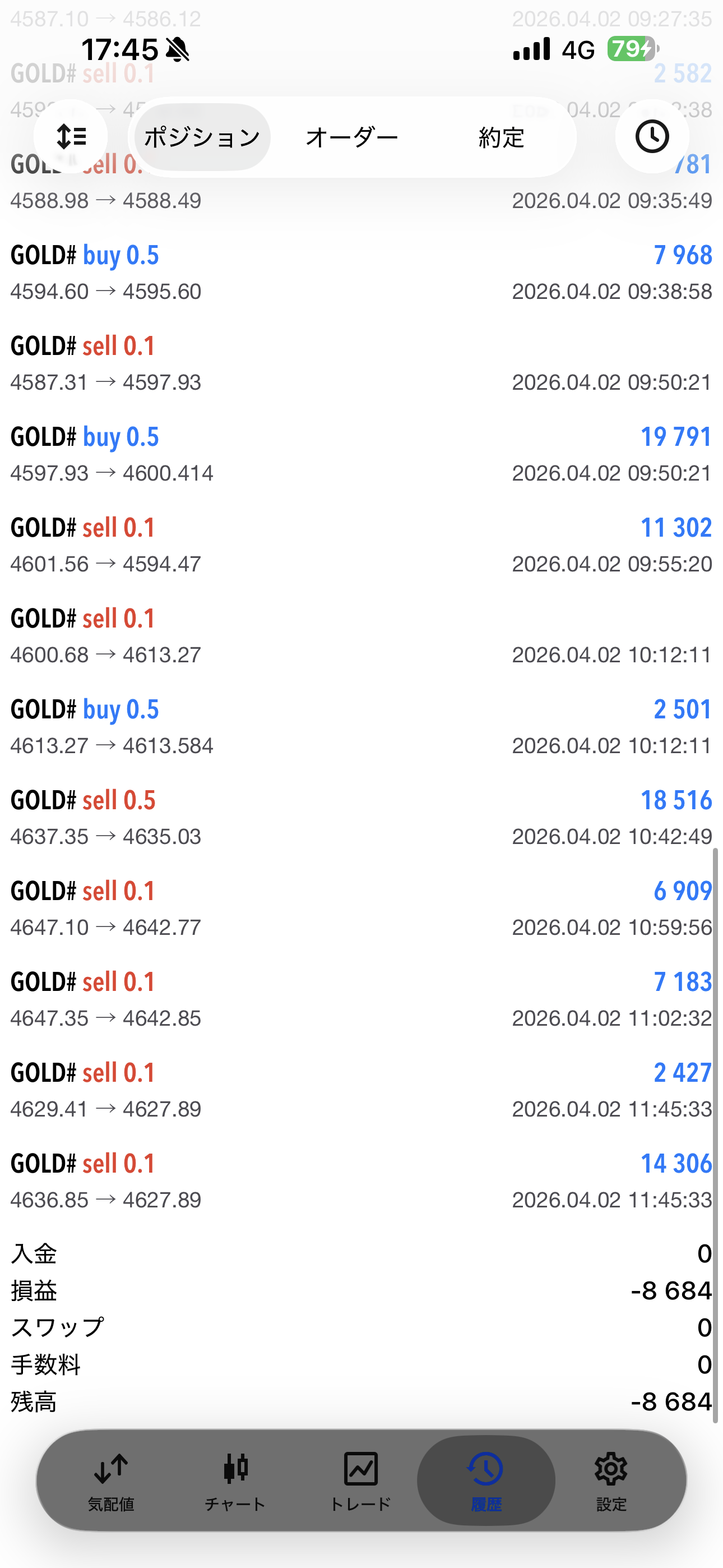Expand the buy 0.5 trade with profit 19 791

tap(361, 454)
